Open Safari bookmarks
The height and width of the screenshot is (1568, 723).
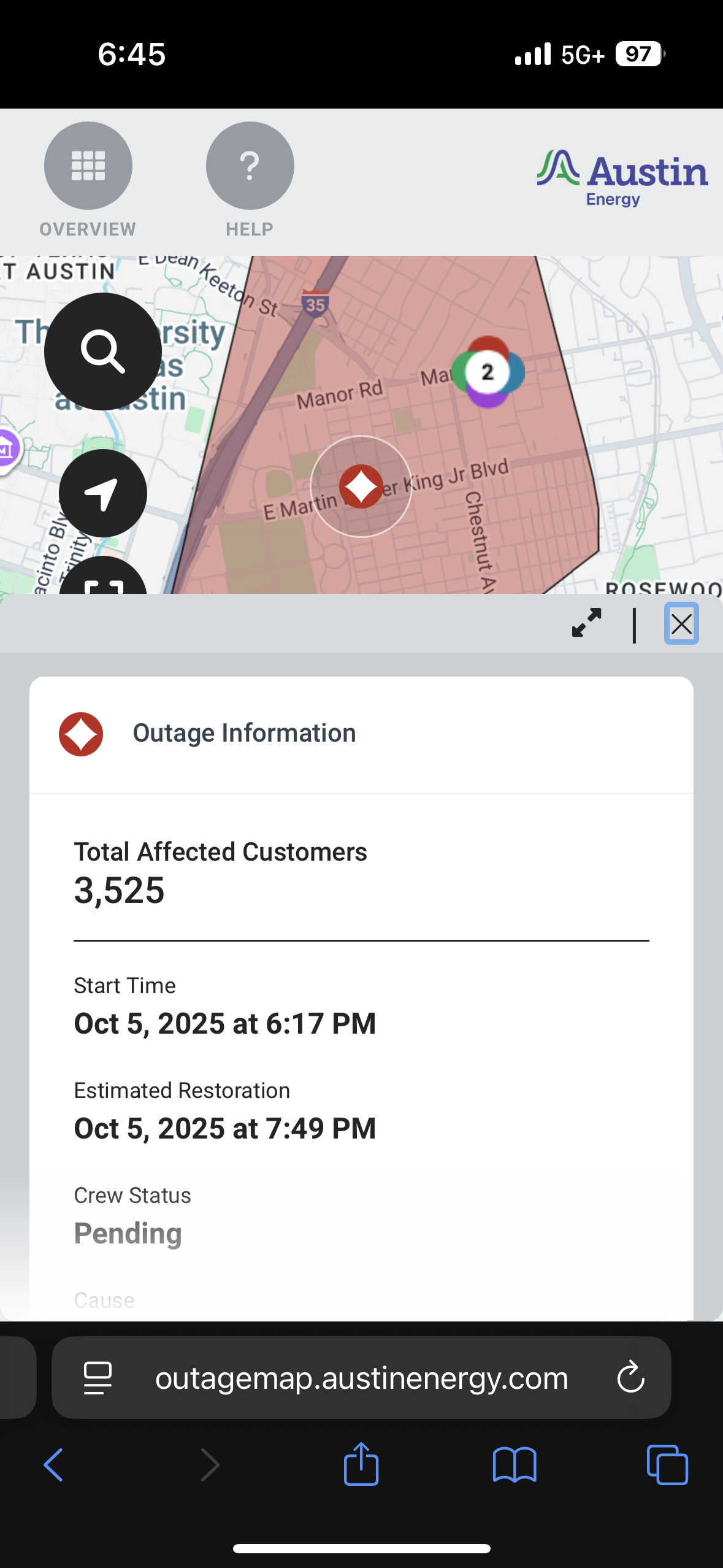[515, 1465]
